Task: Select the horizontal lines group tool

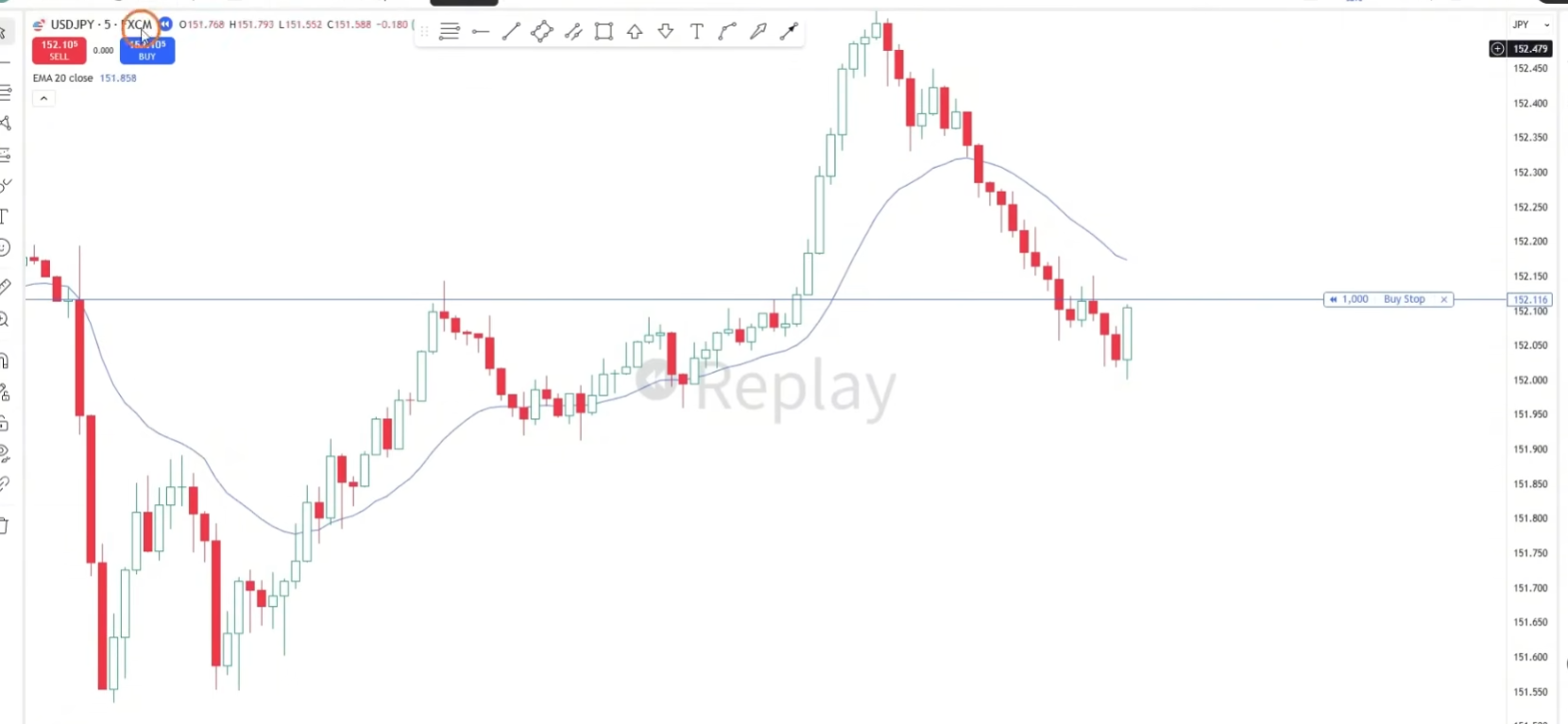Action: pos(450,32)
